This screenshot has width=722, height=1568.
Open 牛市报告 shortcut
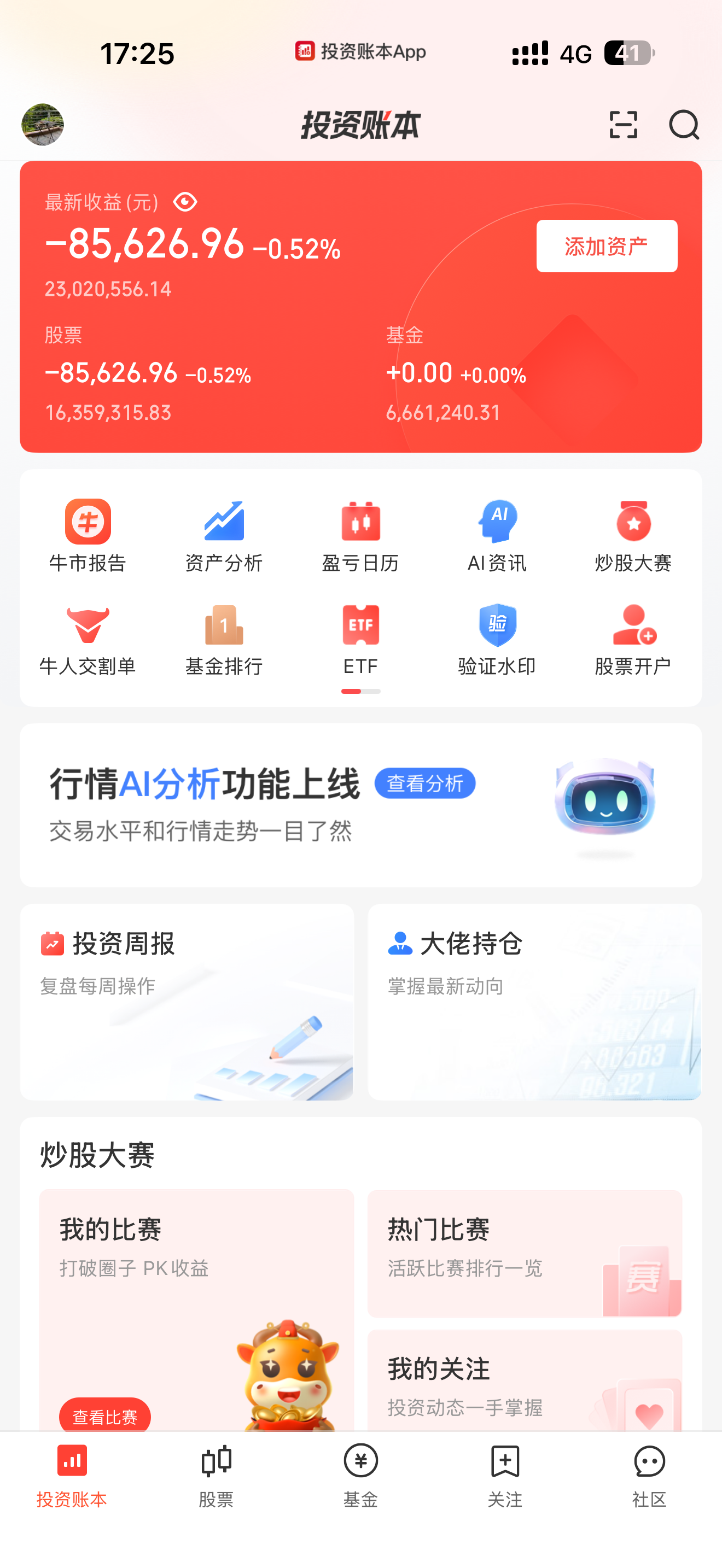[88, 535]
